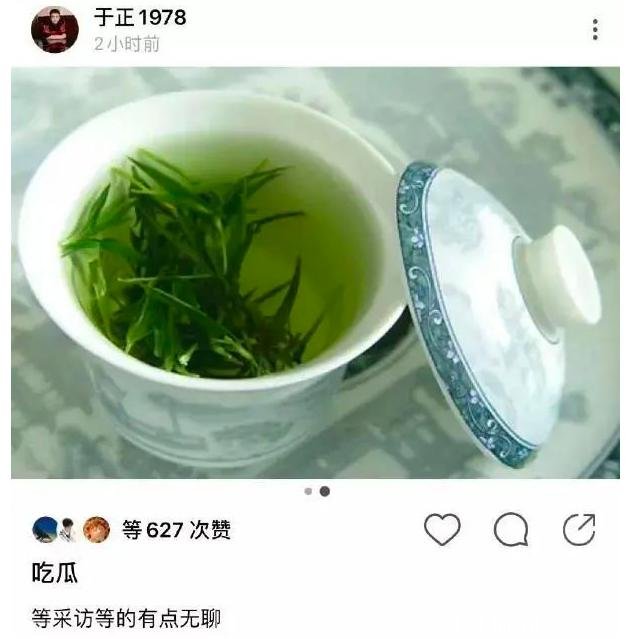This screenshot has height=639, width=631.
Task: Open comments on this post
Action: (x=511, y=529)
